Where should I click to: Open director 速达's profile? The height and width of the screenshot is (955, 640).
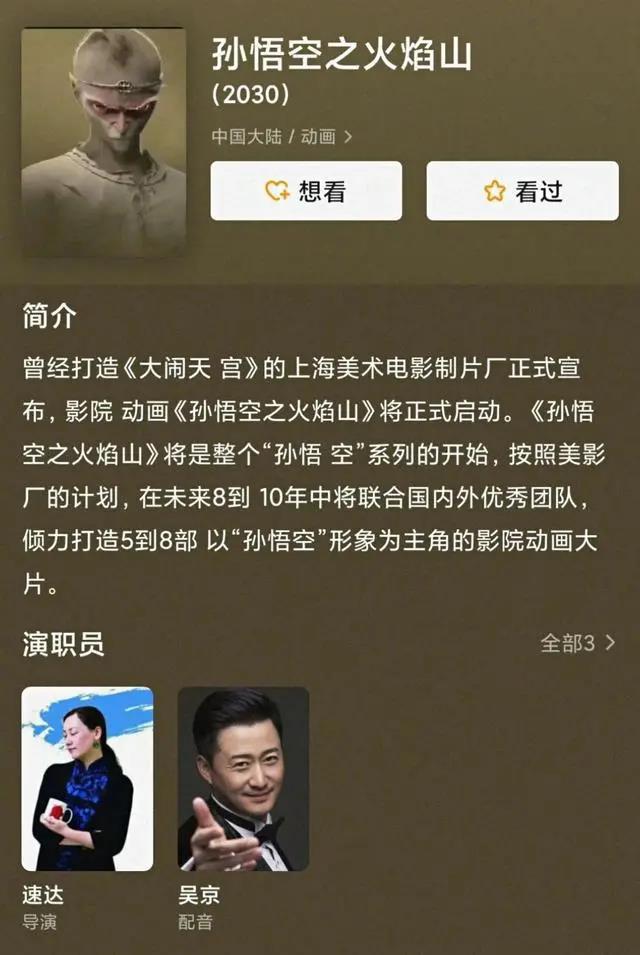tap(87, 778)
